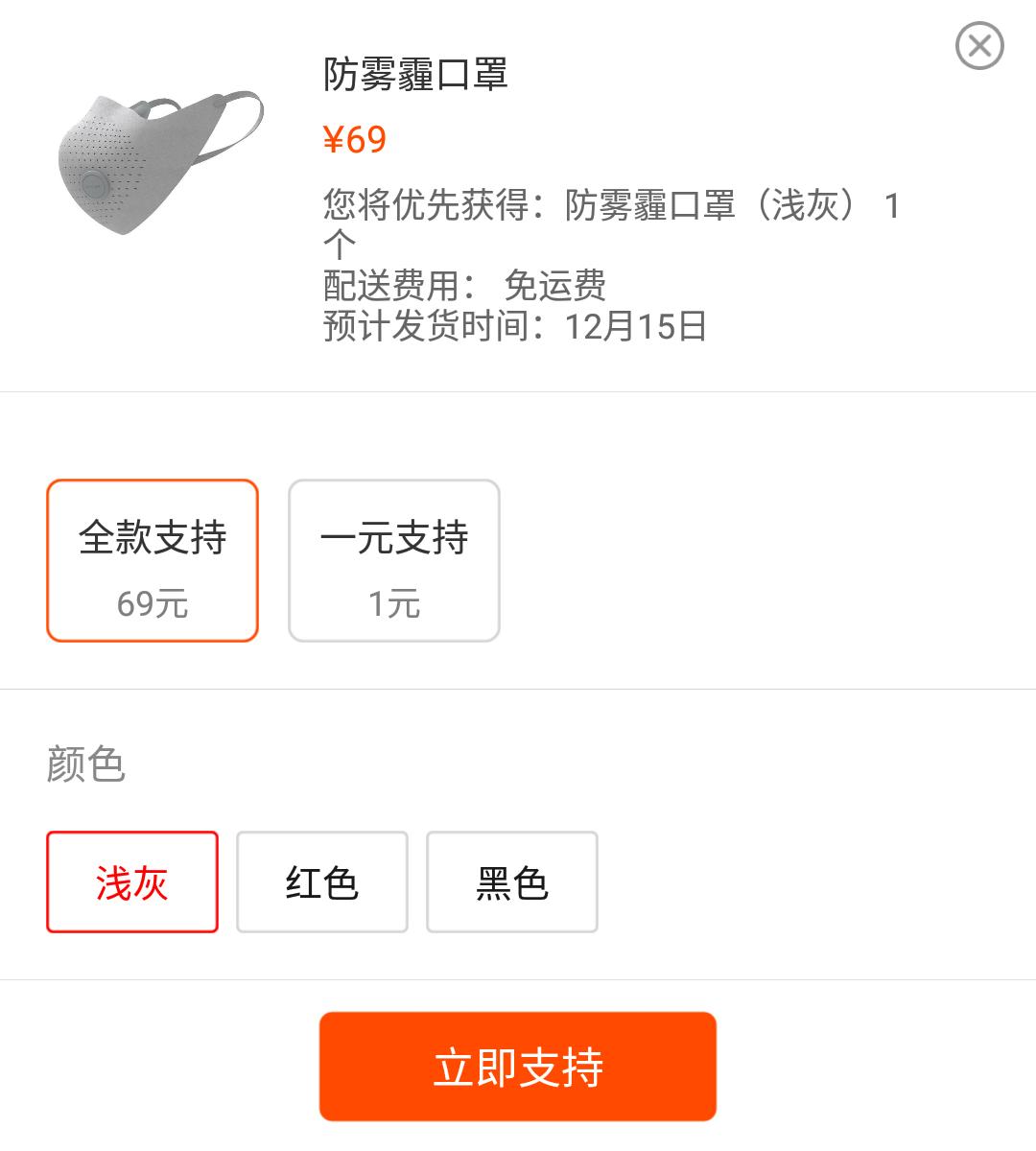Screen dimensions: 1036x1151
Task: Click the ¥69 price text
Action: click(x=355, y=137)
